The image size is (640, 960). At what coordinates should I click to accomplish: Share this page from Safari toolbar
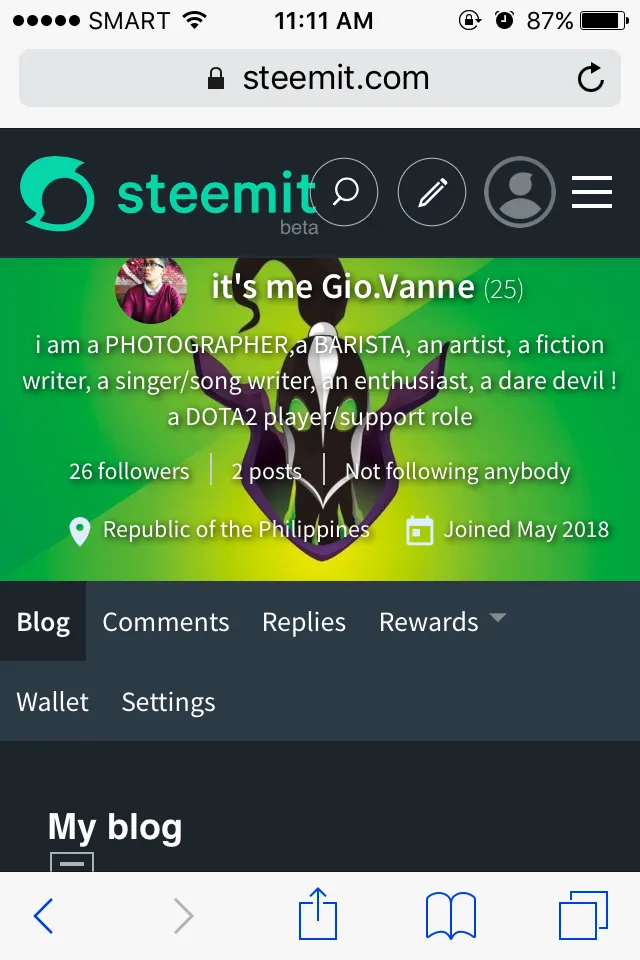[x=318, y=915]
